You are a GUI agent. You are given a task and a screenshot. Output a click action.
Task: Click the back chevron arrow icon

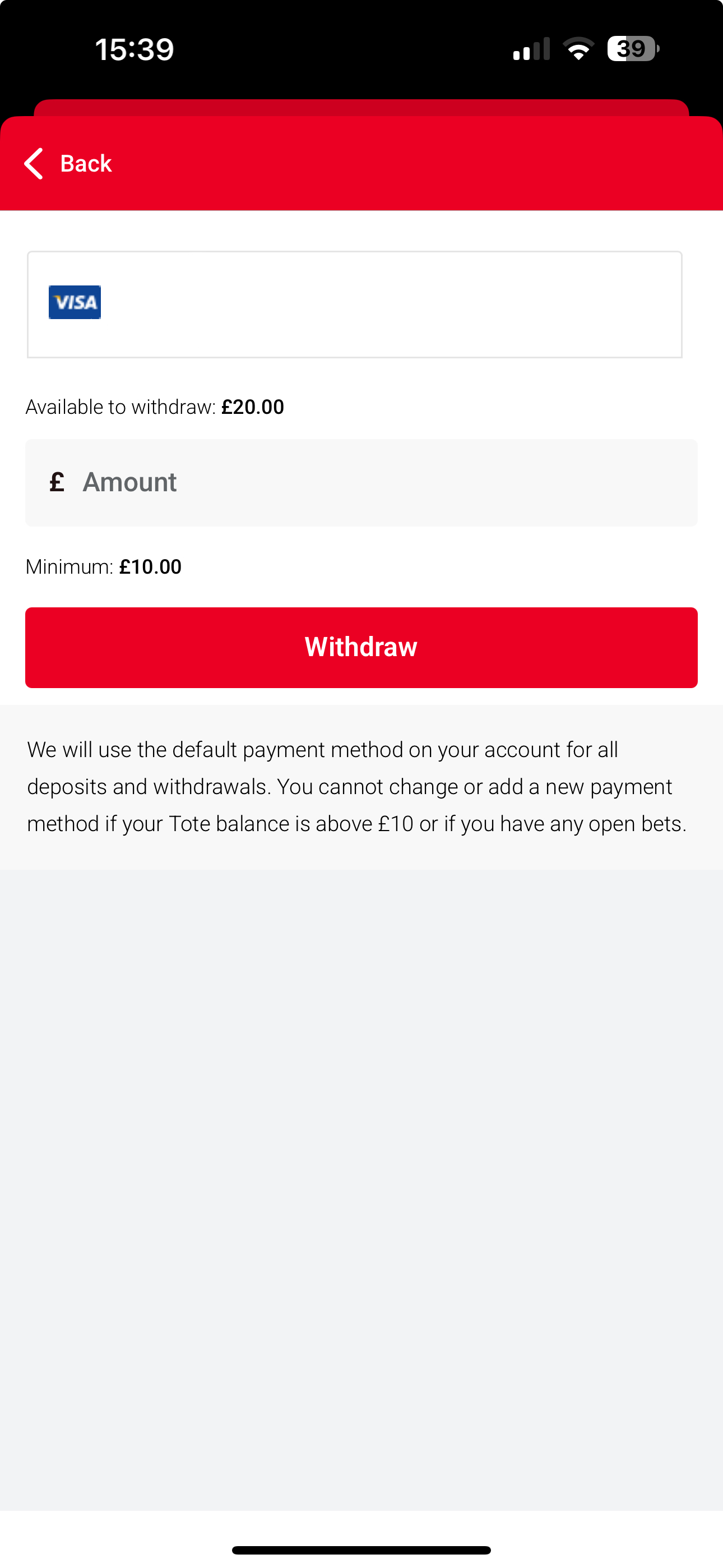(x=33, y=163)
